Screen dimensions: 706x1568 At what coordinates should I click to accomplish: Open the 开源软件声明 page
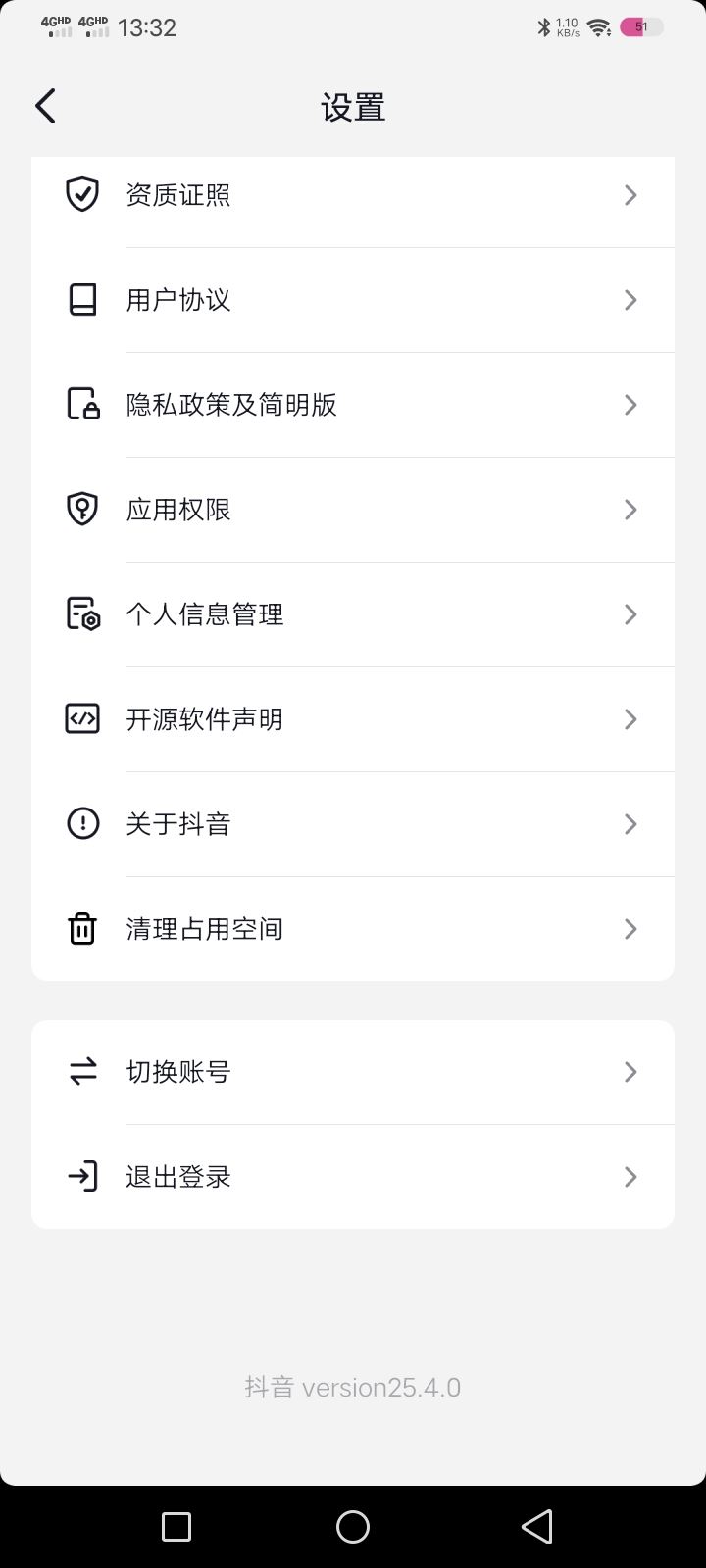click(353, 718)
